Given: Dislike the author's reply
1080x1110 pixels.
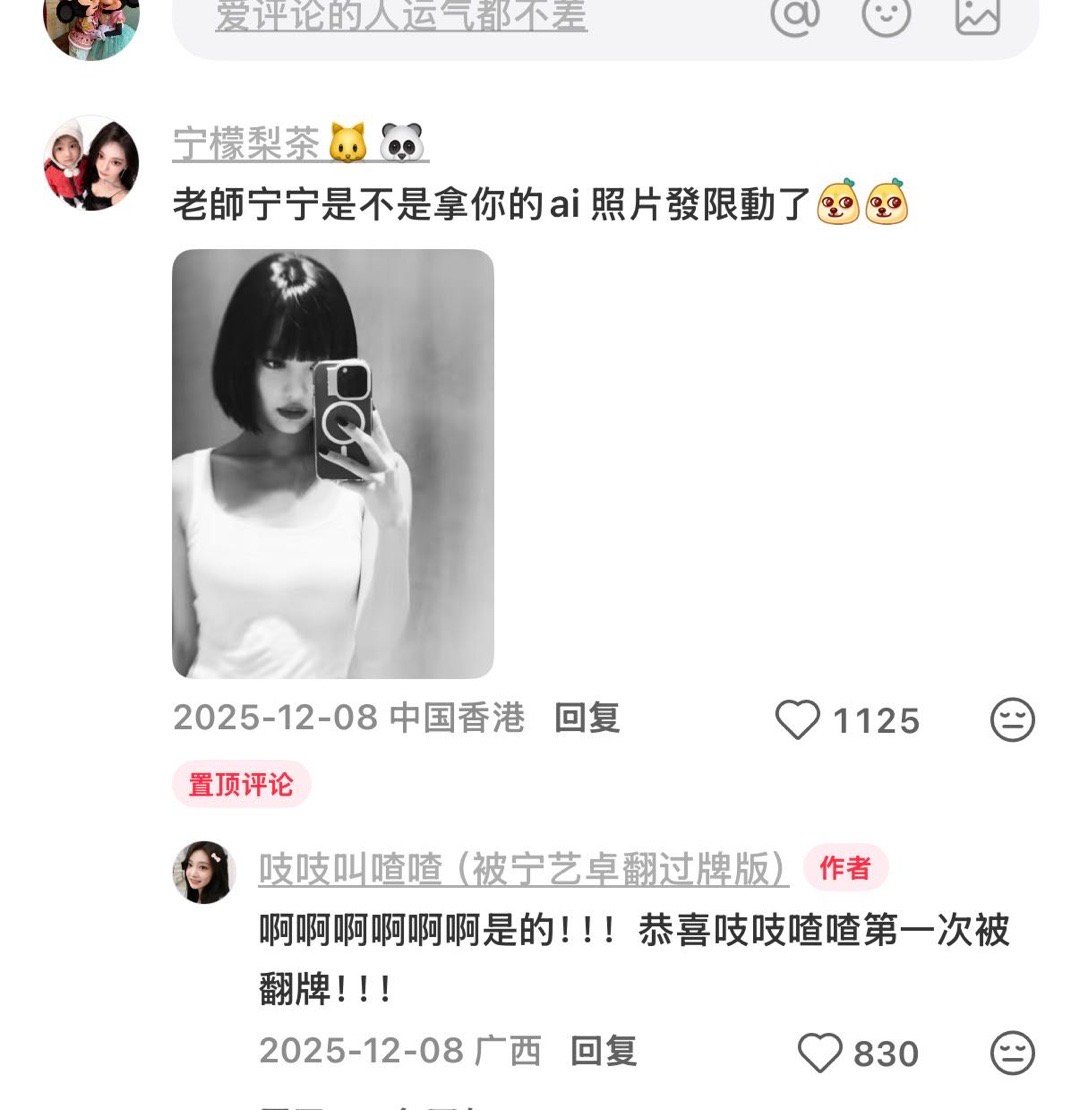Looking at the screenshot, I should point(1012,1053).
